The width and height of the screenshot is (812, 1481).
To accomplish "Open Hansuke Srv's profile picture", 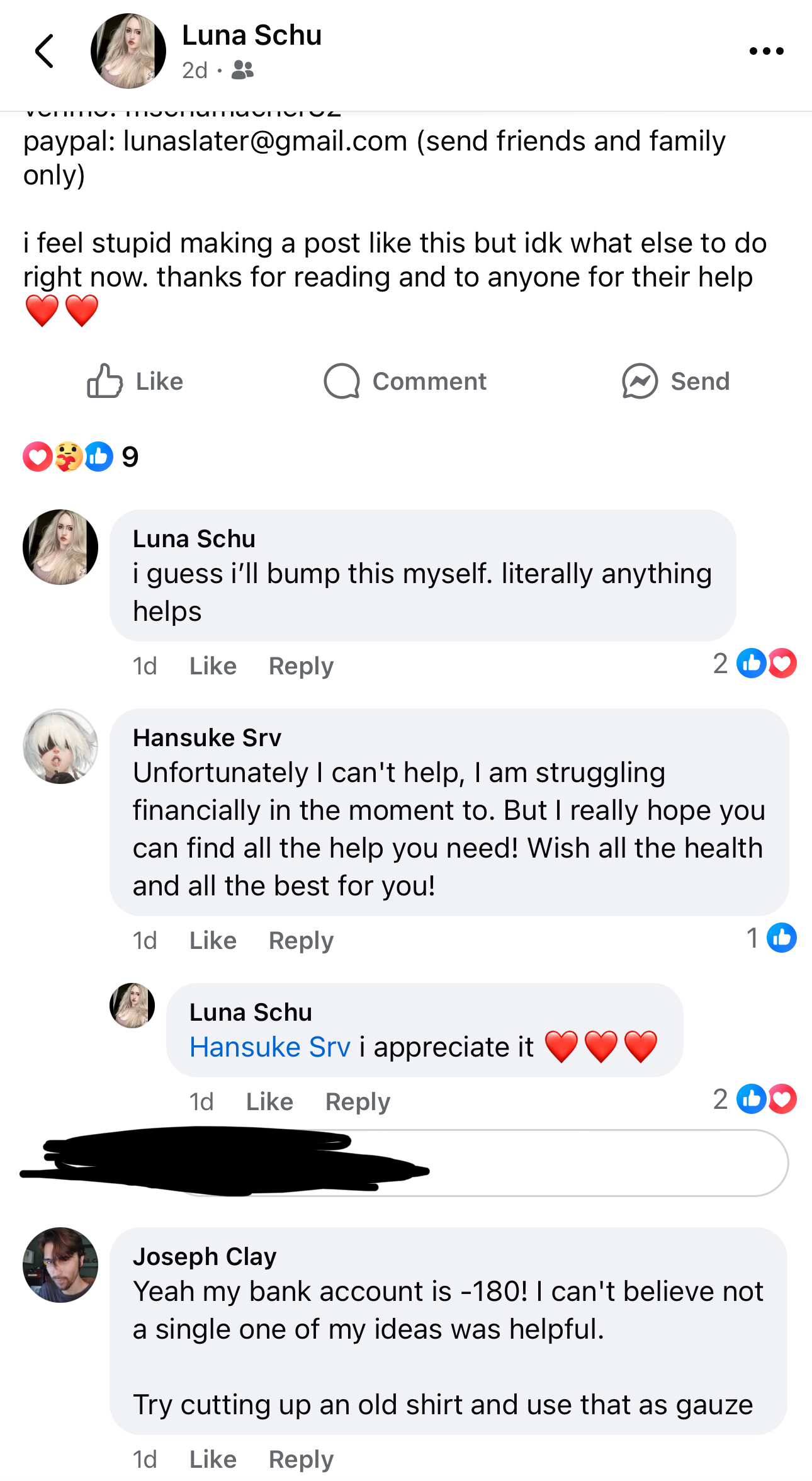I will point(60,746).
